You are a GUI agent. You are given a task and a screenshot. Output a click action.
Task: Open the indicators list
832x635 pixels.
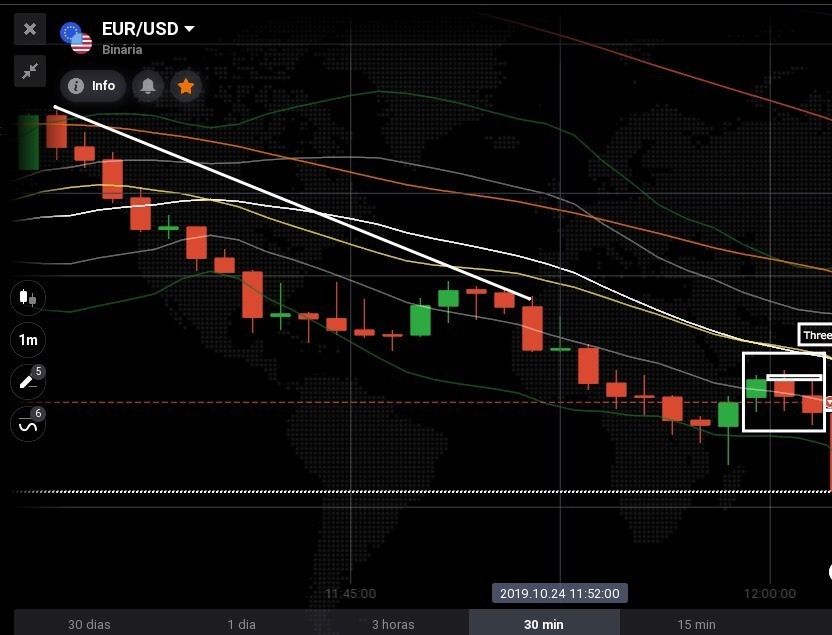(28, 425)
